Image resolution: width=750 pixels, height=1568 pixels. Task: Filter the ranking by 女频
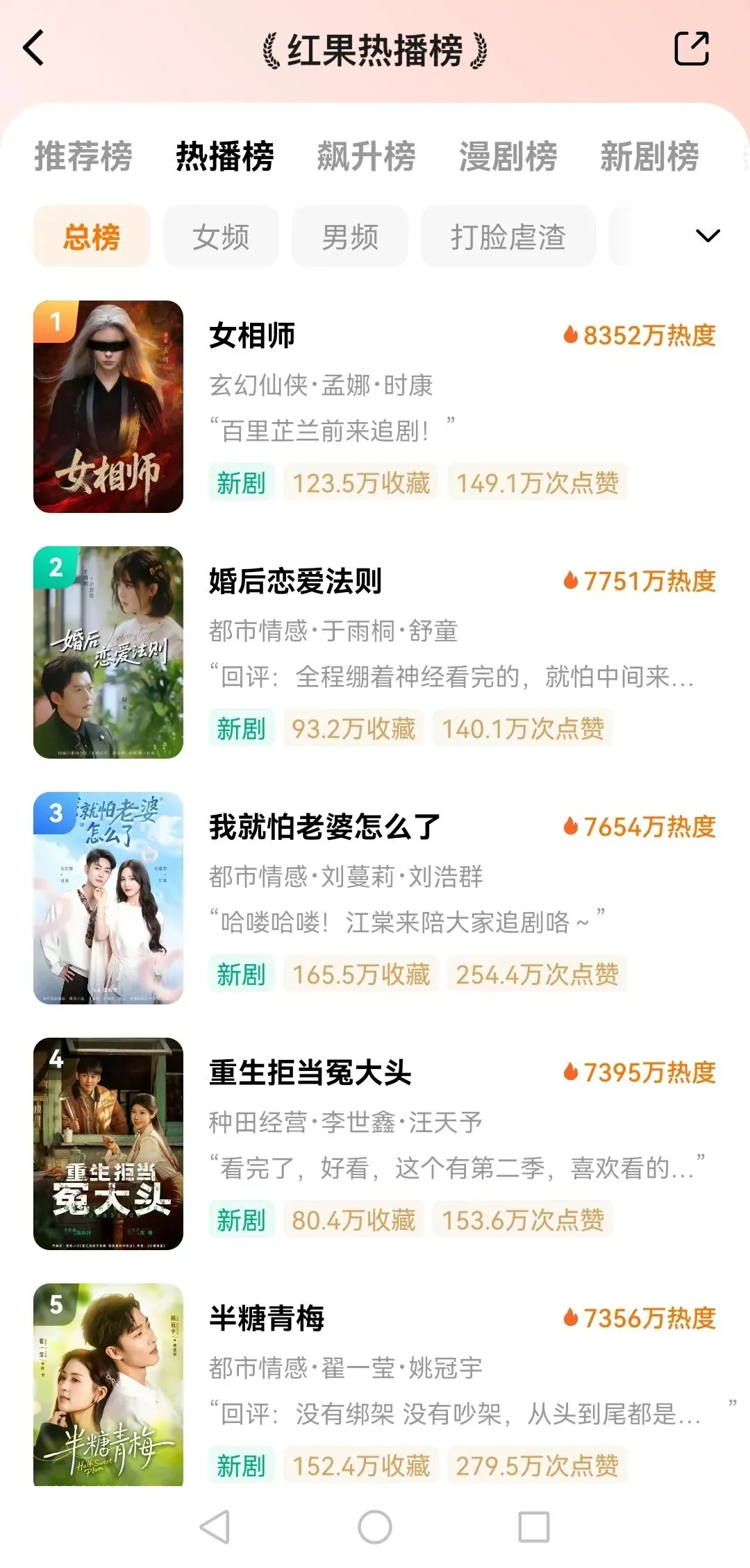pyautogui.click(x=221, y=237)
